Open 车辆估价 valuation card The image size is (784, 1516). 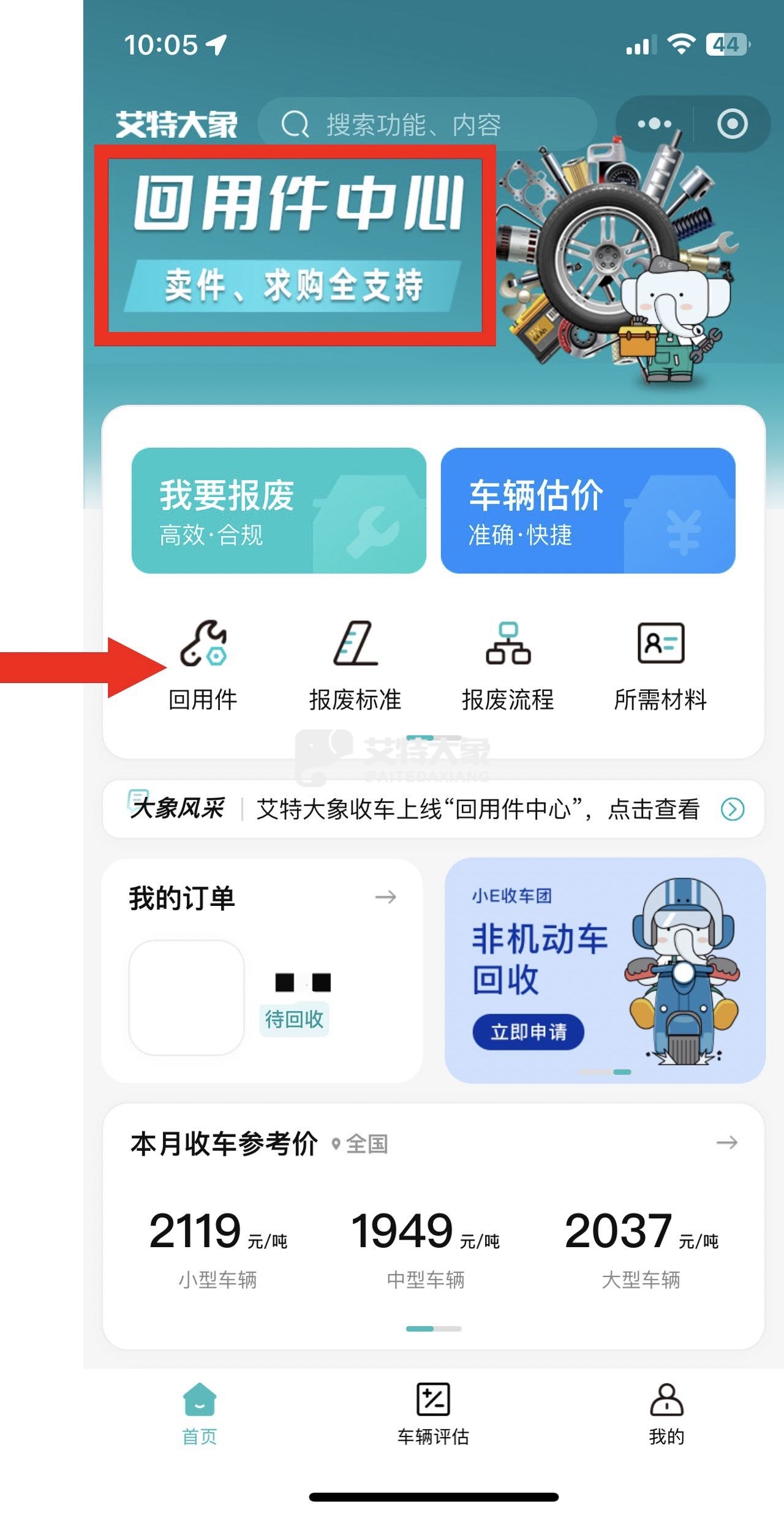click(587, 510)
